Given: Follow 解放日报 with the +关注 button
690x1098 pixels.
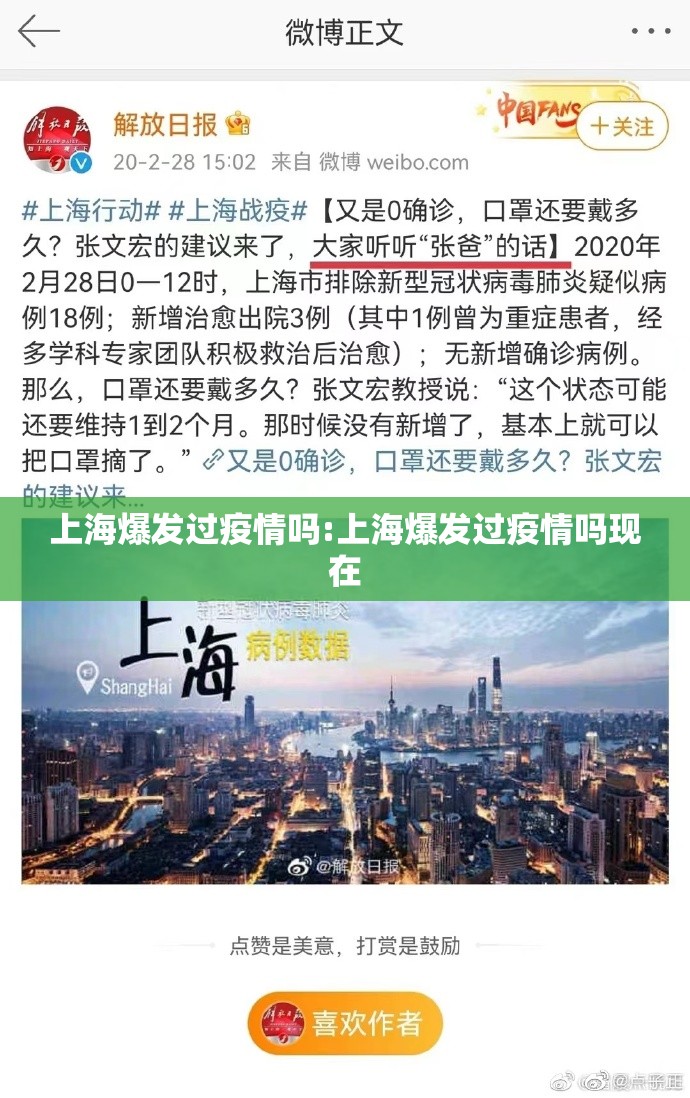Looking at the screenshot, I should click(621, 126).
